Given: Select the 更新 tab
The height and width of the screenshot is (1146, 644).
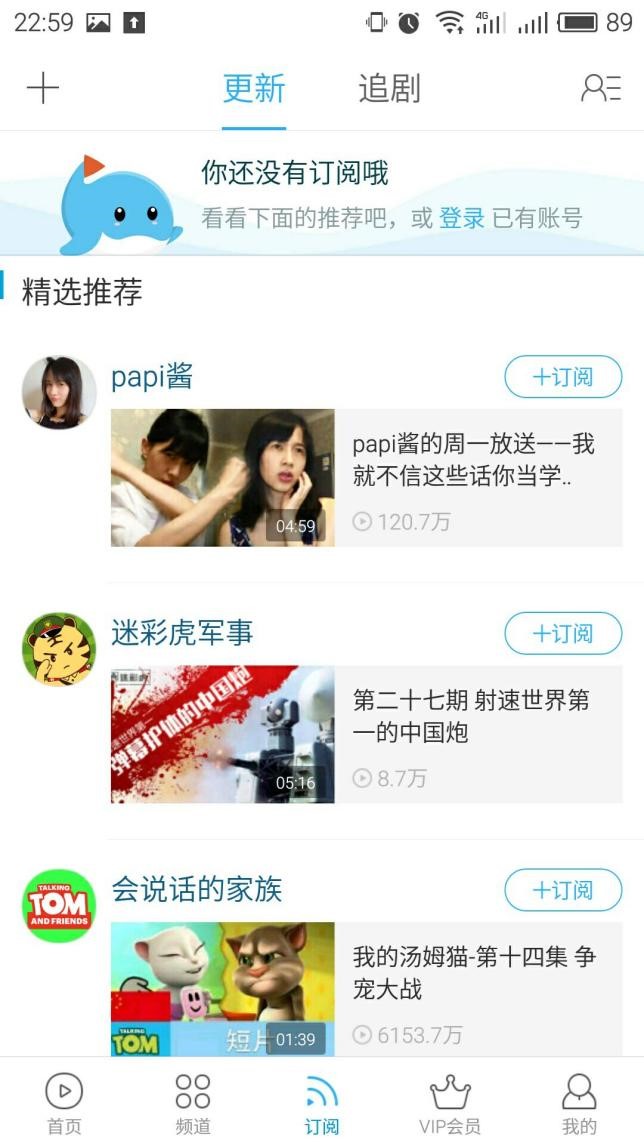Looking at the screenshot, I should (x=254, y=89).
